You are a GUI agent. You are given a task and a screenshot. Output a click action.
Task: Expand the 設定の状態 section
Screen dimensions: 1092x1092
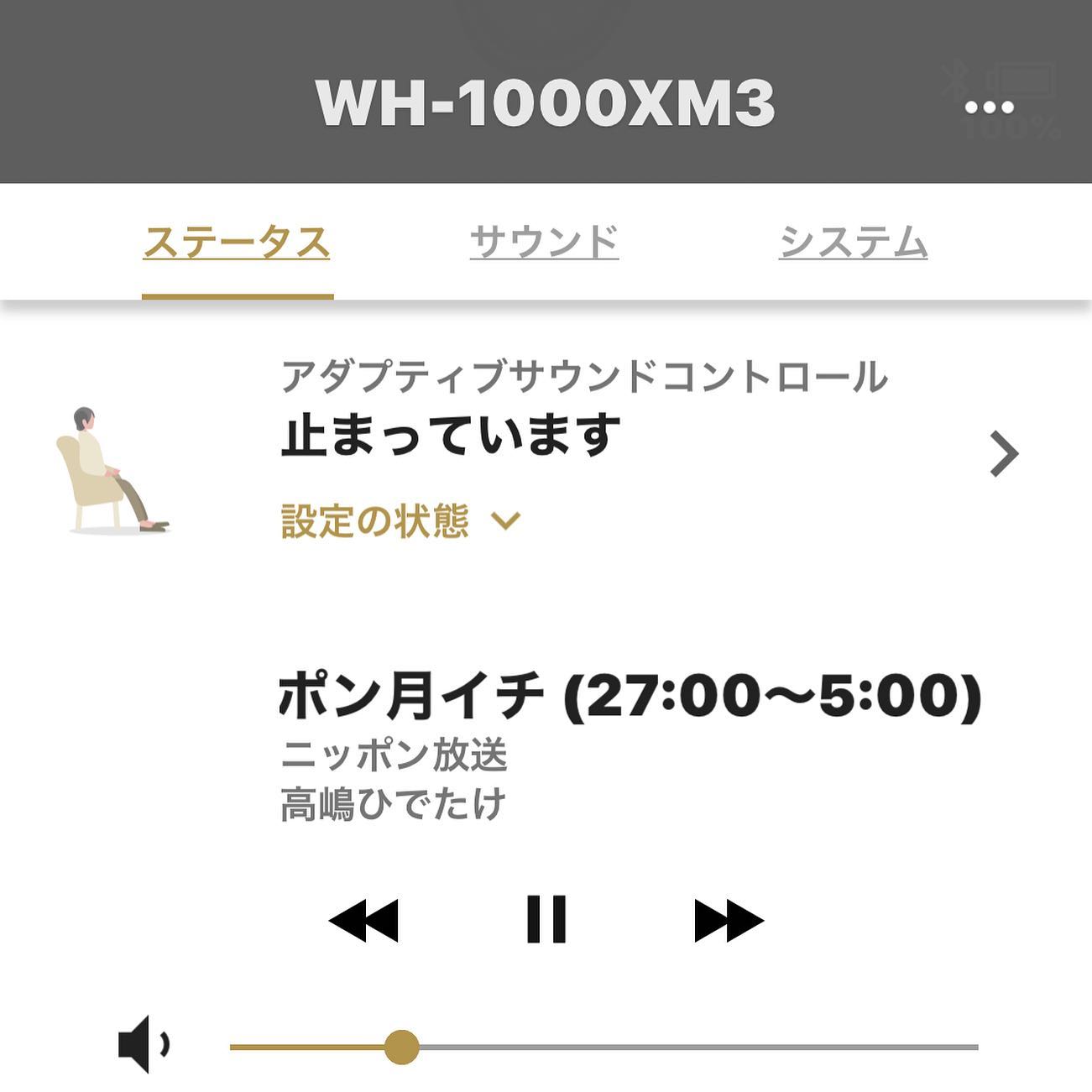pos(401,521)
